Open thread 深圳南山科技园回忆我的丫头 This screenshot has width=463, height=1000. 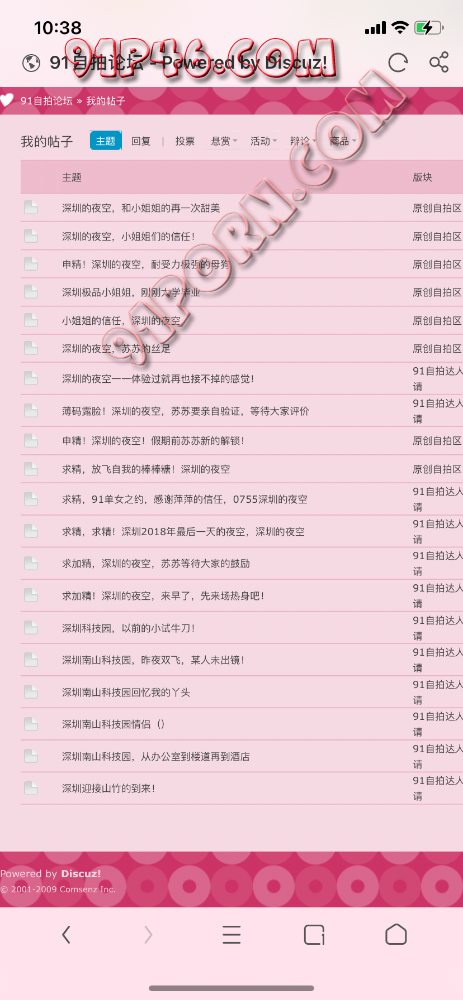[x=126, y=692]
